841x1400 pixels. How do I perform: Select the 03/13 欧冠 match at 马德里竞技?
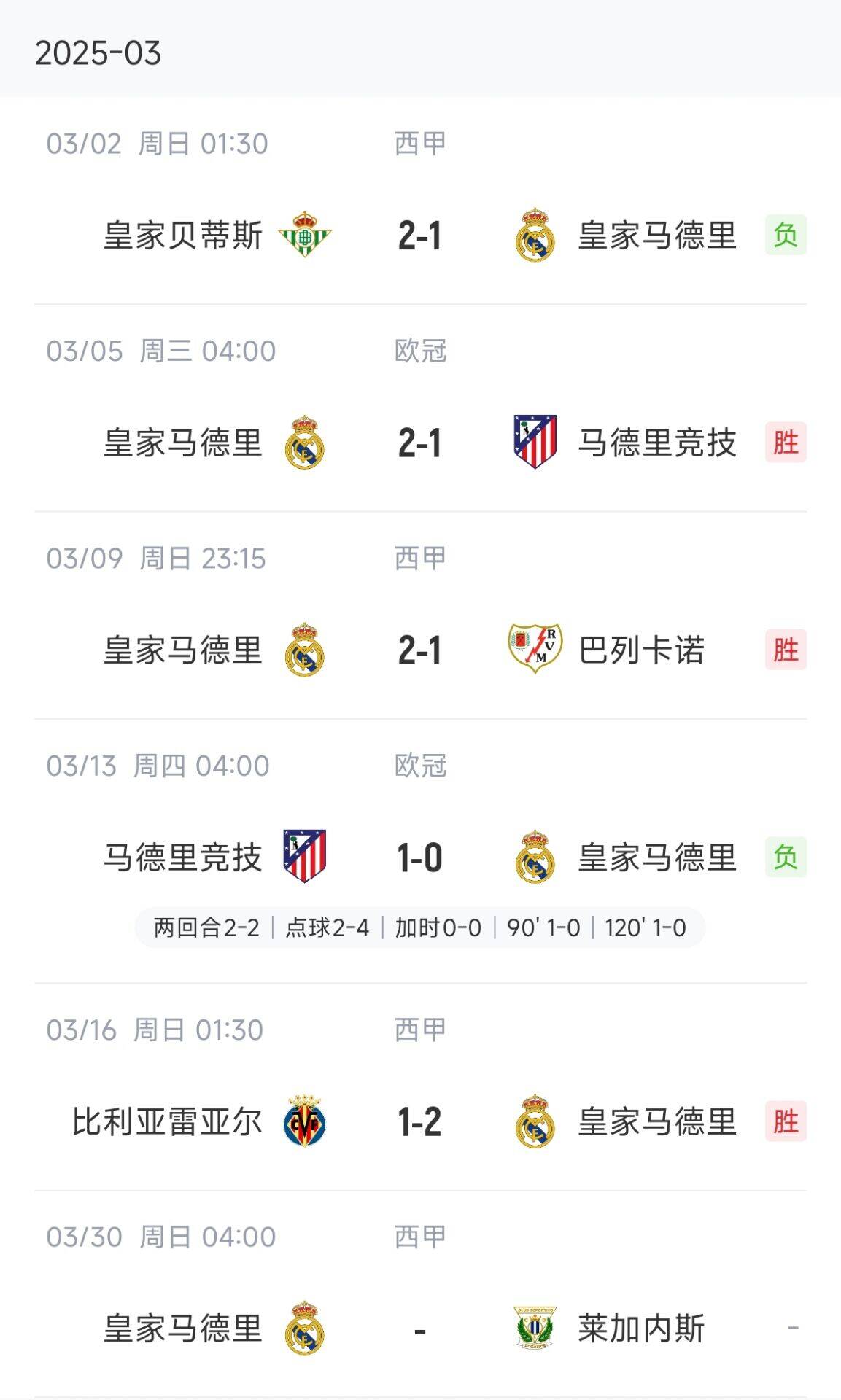[x=420, y=857]
